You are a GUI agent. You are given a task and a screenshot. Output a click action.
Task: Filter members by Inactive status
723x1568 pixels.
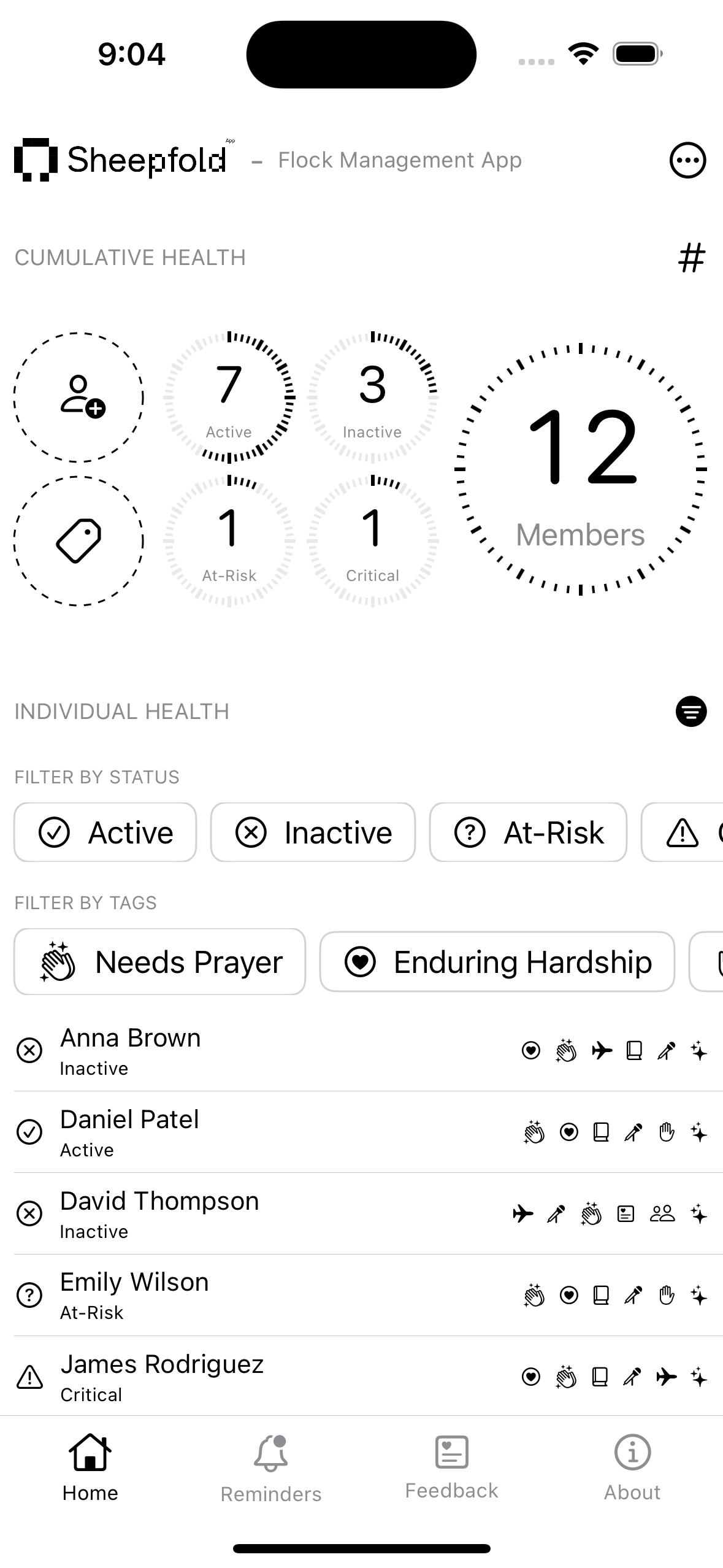(313, 832)
